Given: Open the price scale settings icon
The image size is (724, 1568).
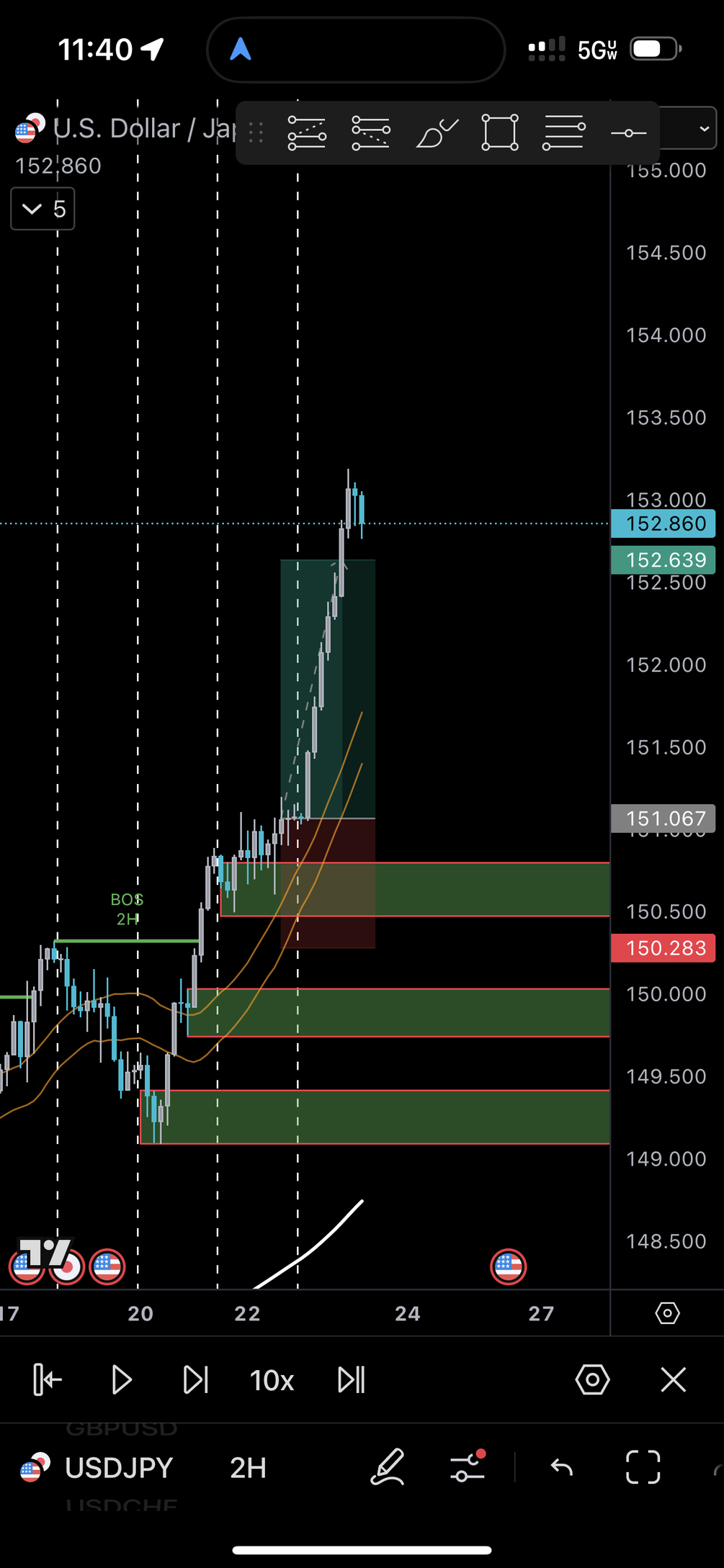Looking at the screenshot, I should (667, 1313).
